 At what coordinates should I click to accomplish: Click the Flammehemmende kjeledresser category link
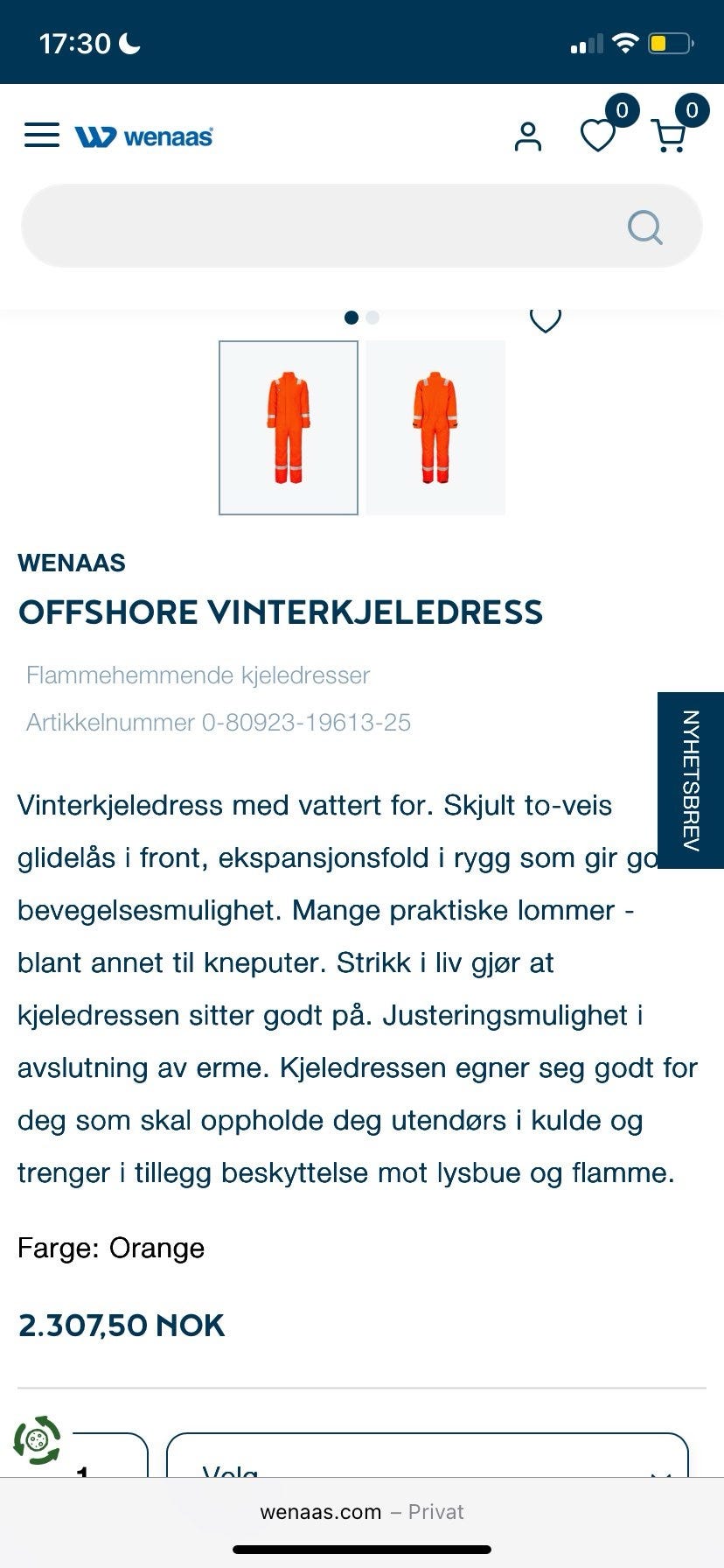click(198, 675)
